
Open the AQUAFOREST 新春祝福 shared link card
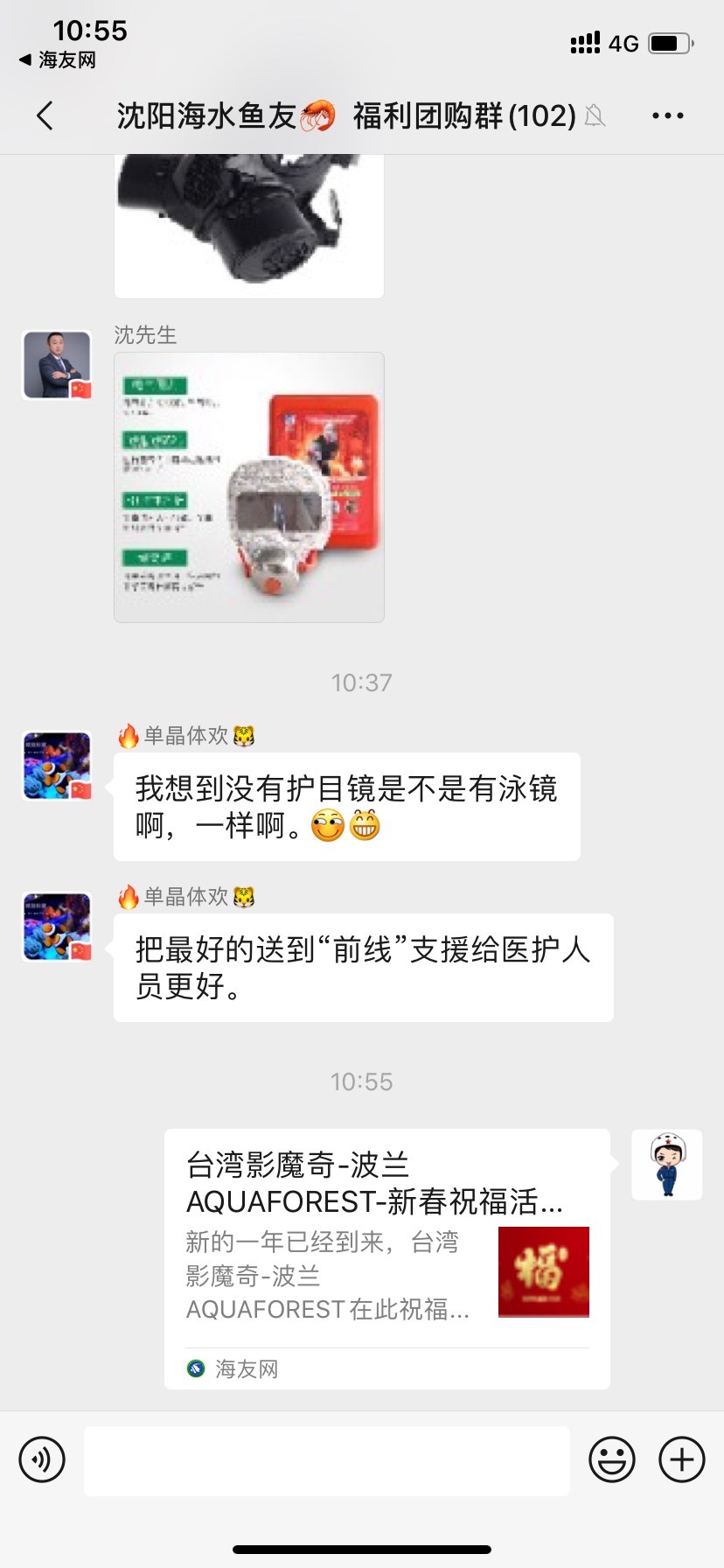(386, 1258)
